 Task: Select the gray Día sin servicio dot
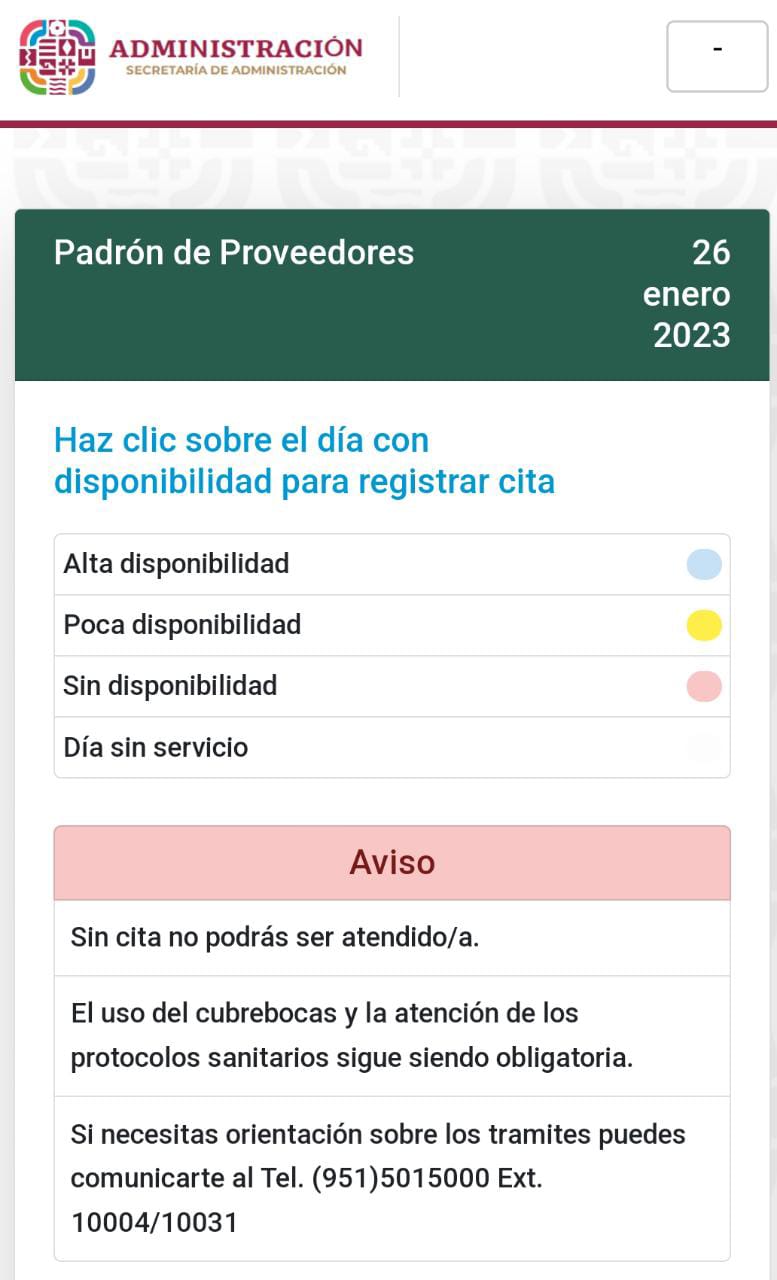click(703, 747)
